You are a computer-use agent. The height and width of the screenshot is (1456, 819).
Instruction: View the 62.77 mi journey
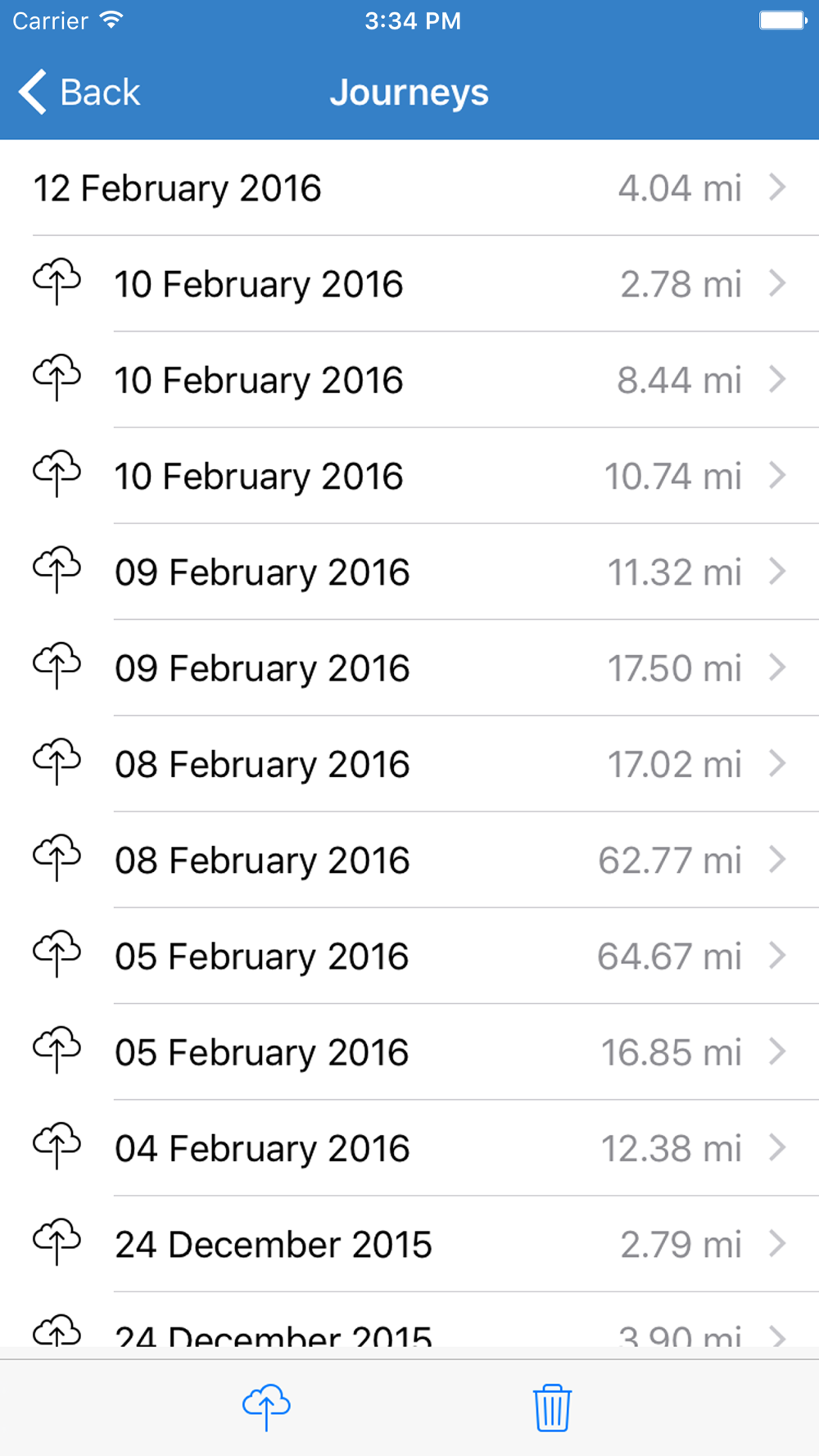tap(409, 860)
